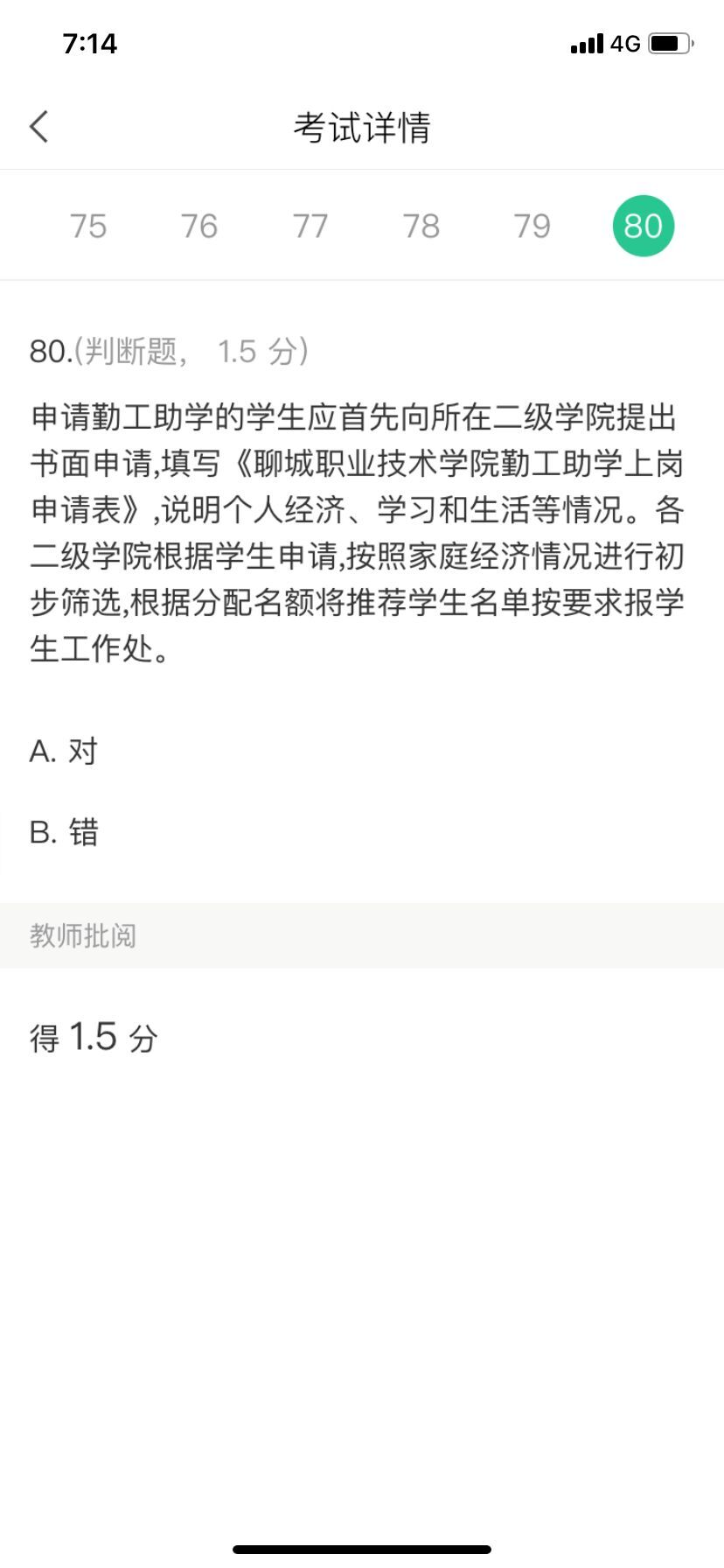Select question 80 in the number strip
Image resolution: width=724 pixels, height=1568 pixels.
(644, 227)
